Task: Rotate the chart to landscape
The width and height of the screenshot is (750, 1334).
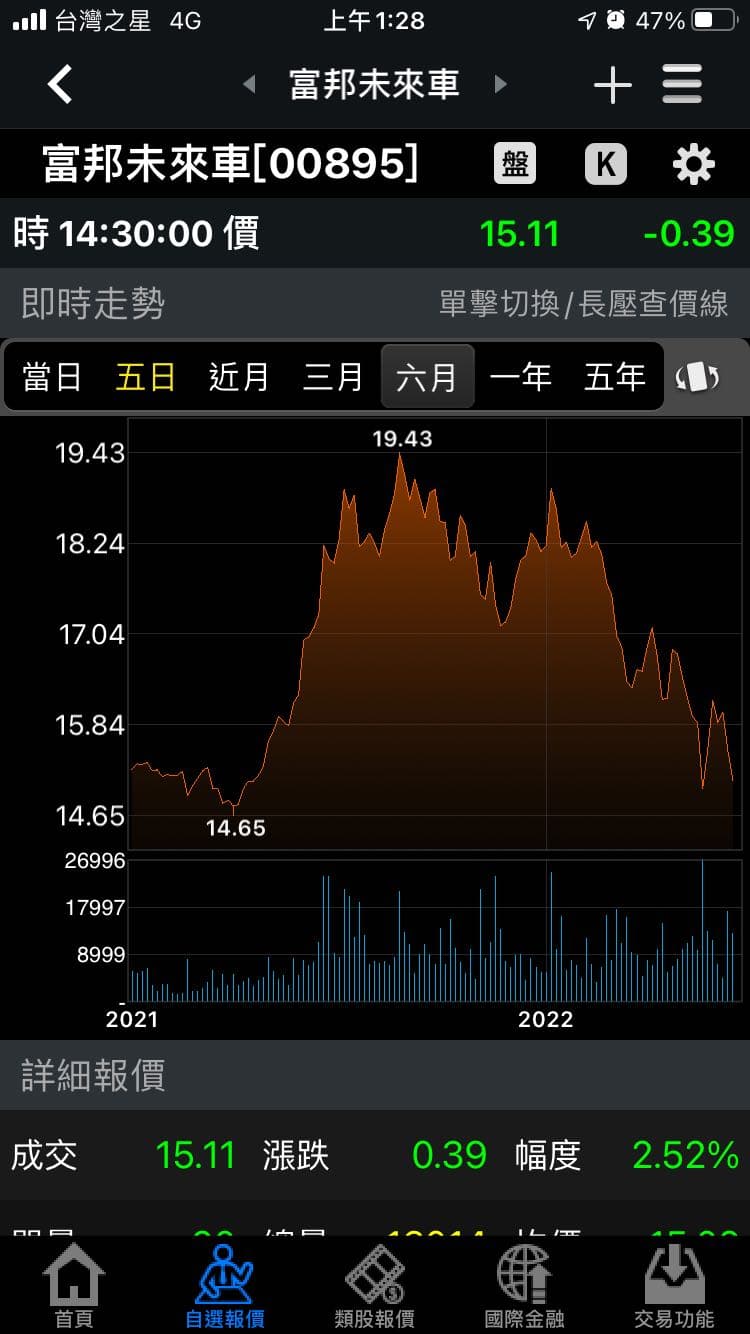Action: [698, 377]
